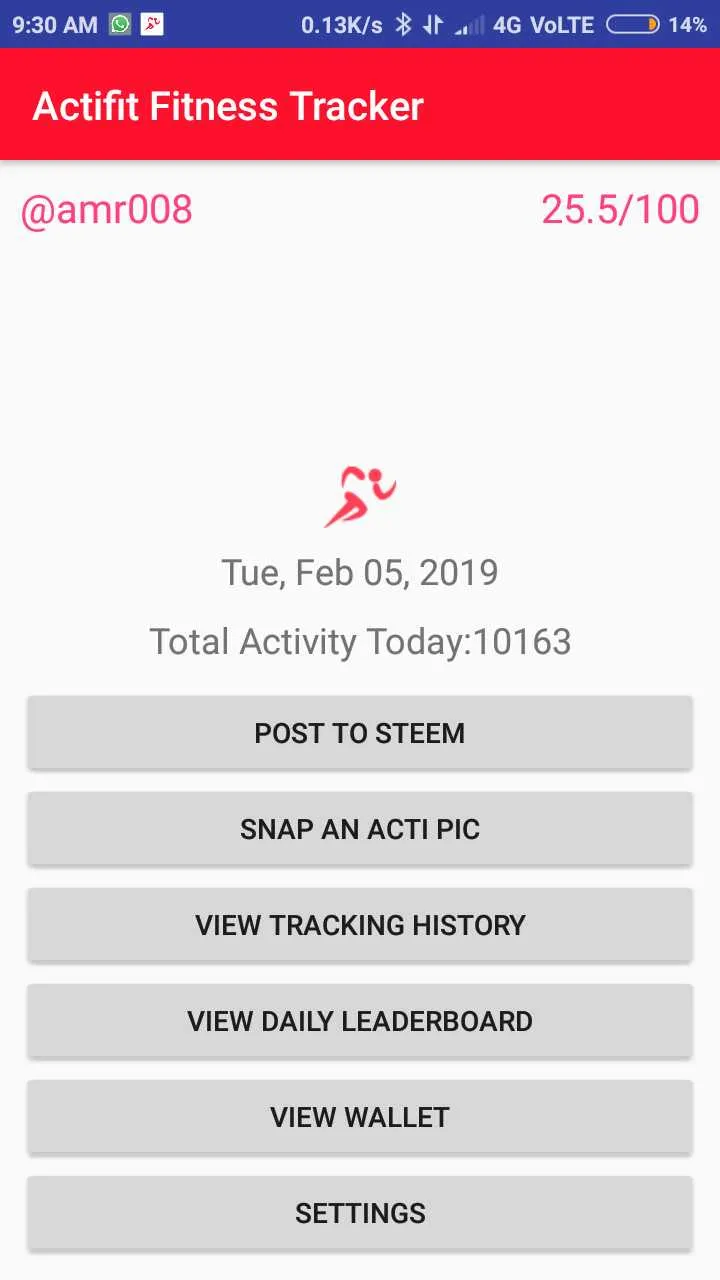View tracking history
The image size is (720, 1280).
click(360, 925)
